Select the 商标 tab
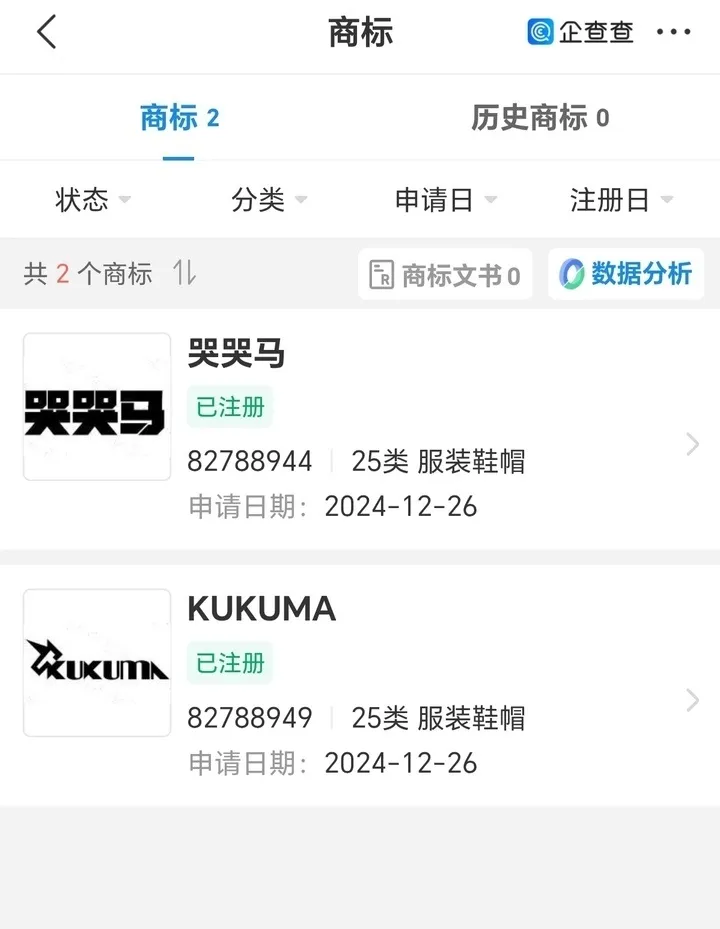The width and height of the screenshot is (720, 929). click(179, 118)
